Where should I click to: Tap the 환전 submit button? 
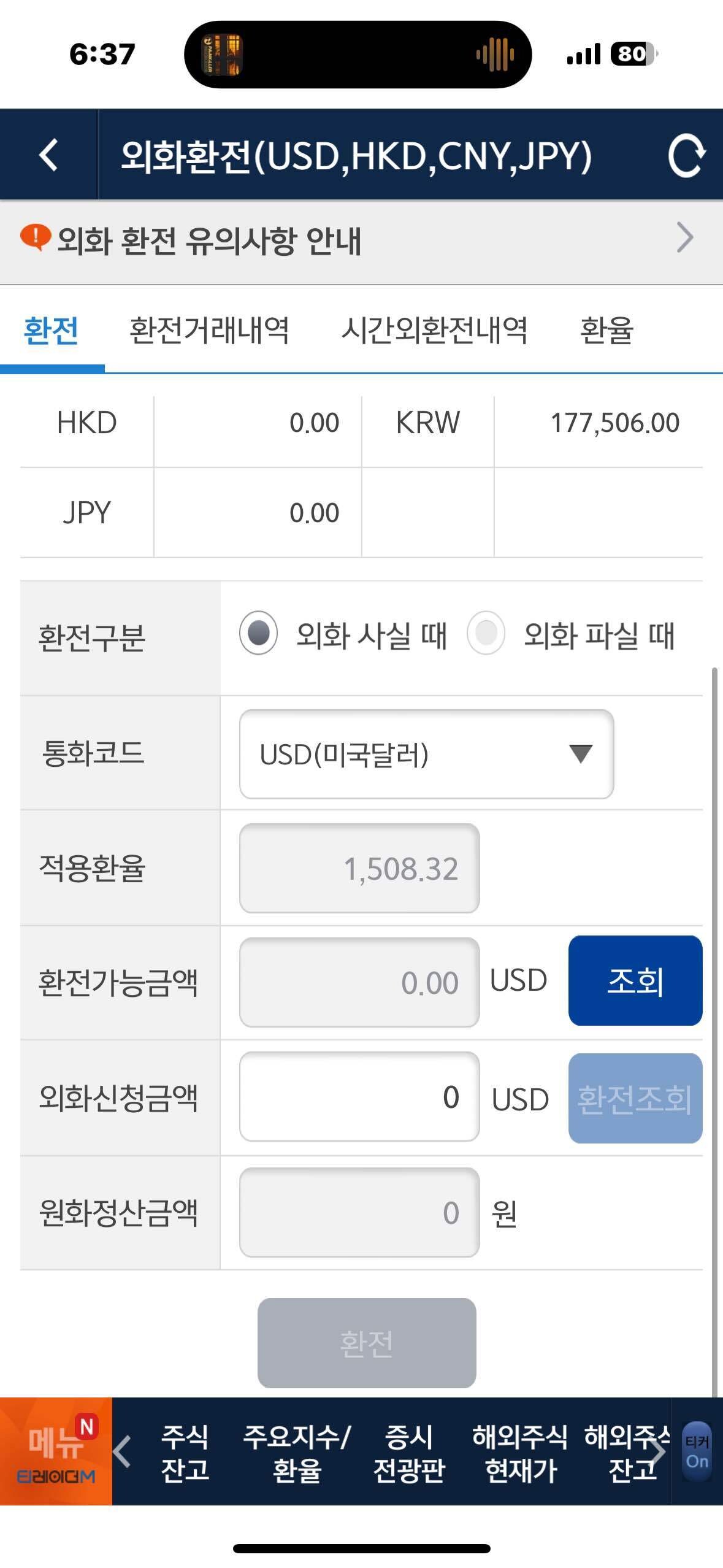click(366, 1339)
